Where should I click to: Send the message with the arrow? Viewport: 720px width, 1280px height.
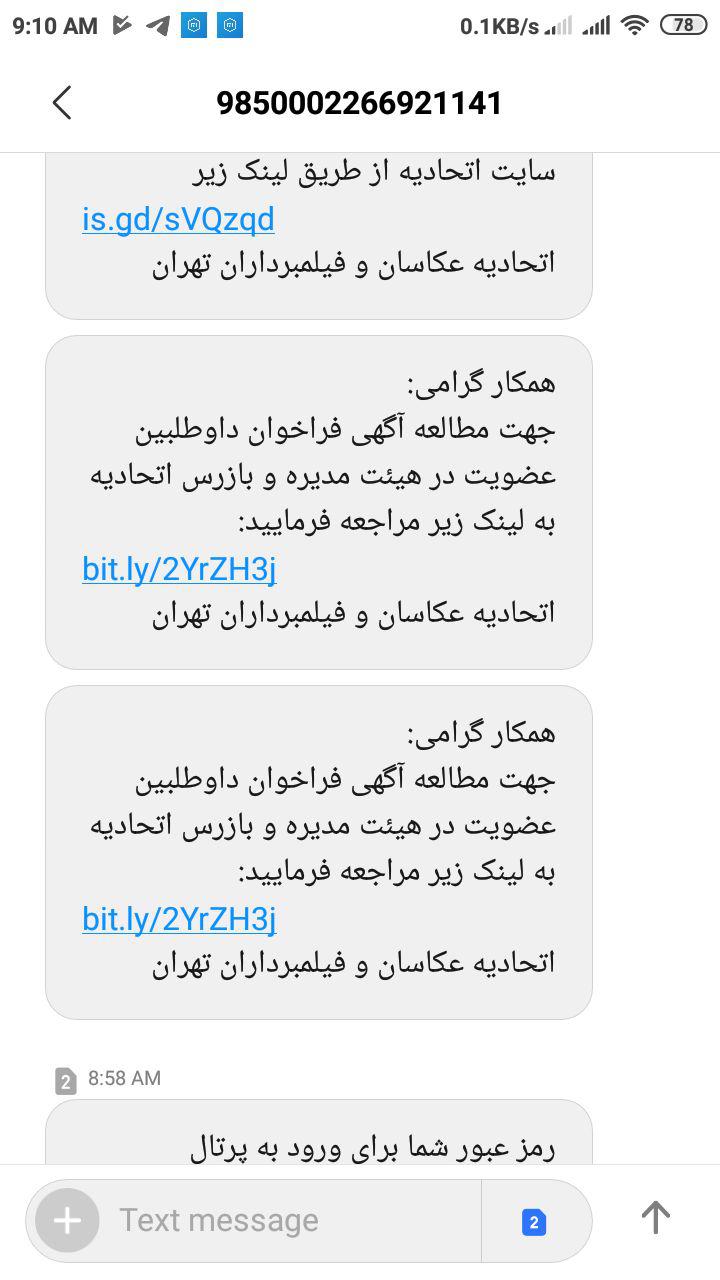[x=655, y=1218]
